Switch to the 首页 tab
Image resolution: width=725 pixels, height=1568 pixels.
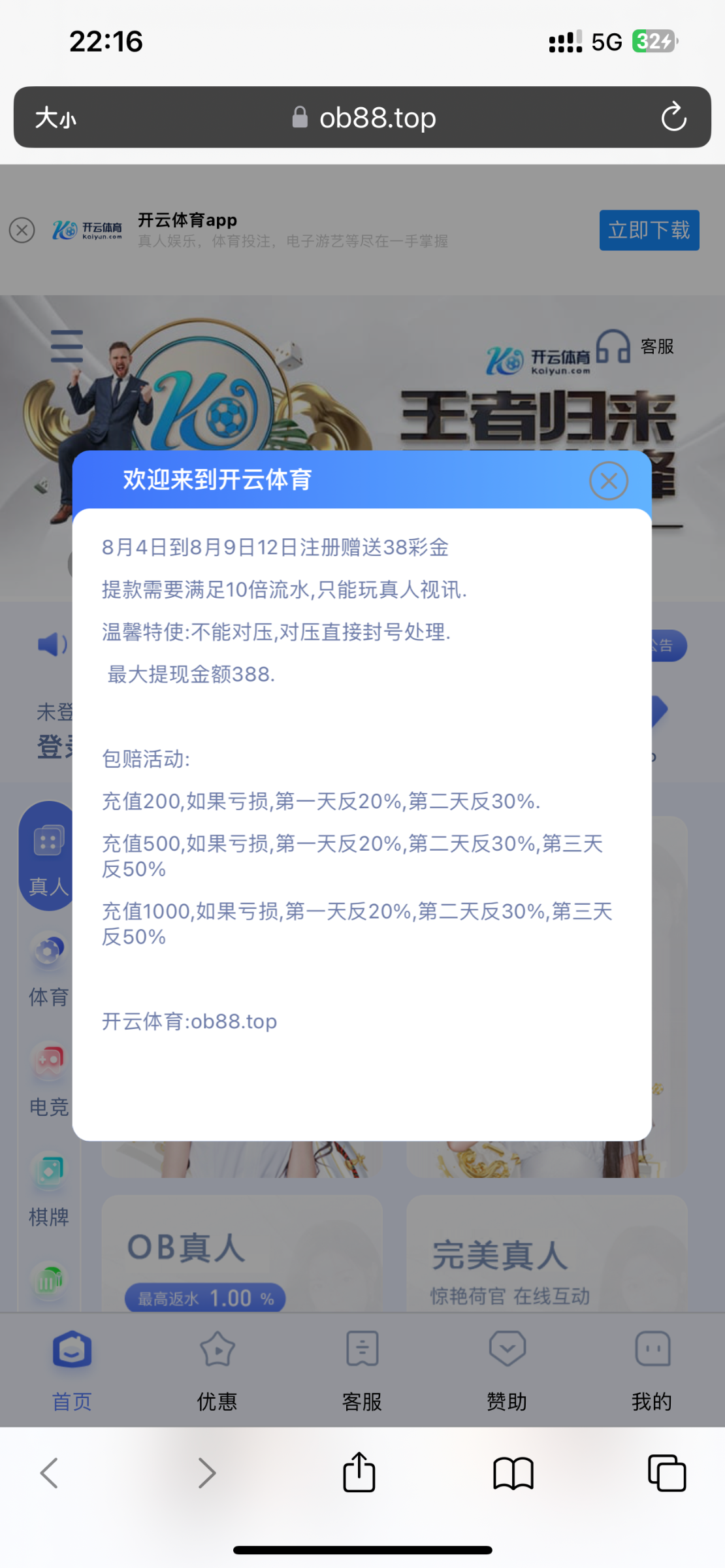point(72,1365)
